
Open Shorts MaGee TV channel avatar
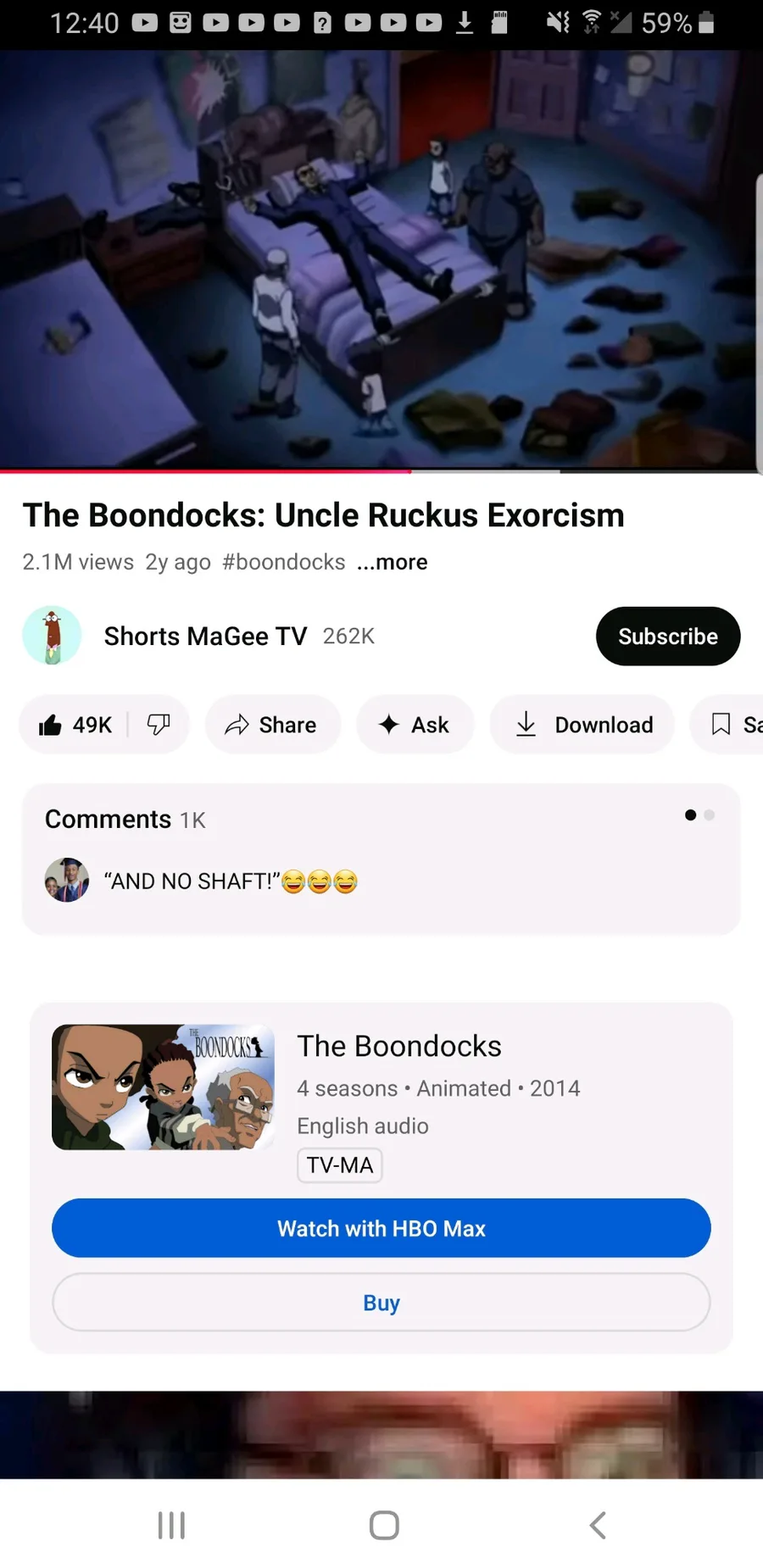52,636
